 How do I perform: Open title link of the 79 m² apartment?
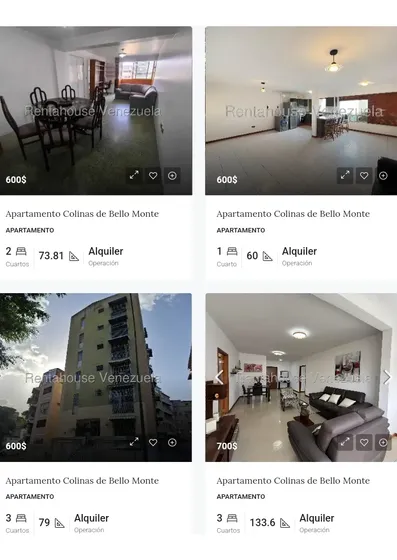[82, 481]
